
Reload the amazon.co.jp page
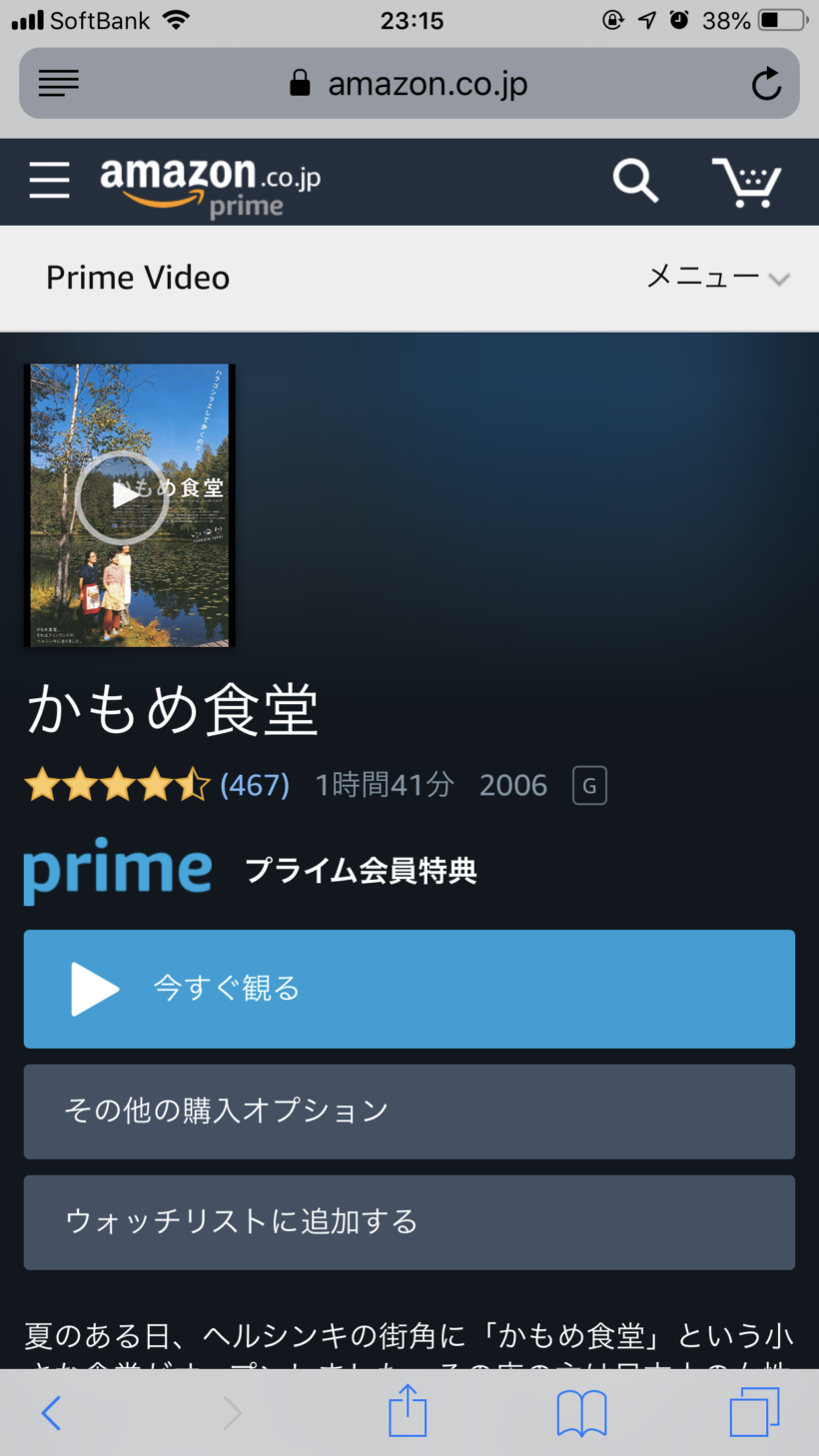tap(766, 85)
